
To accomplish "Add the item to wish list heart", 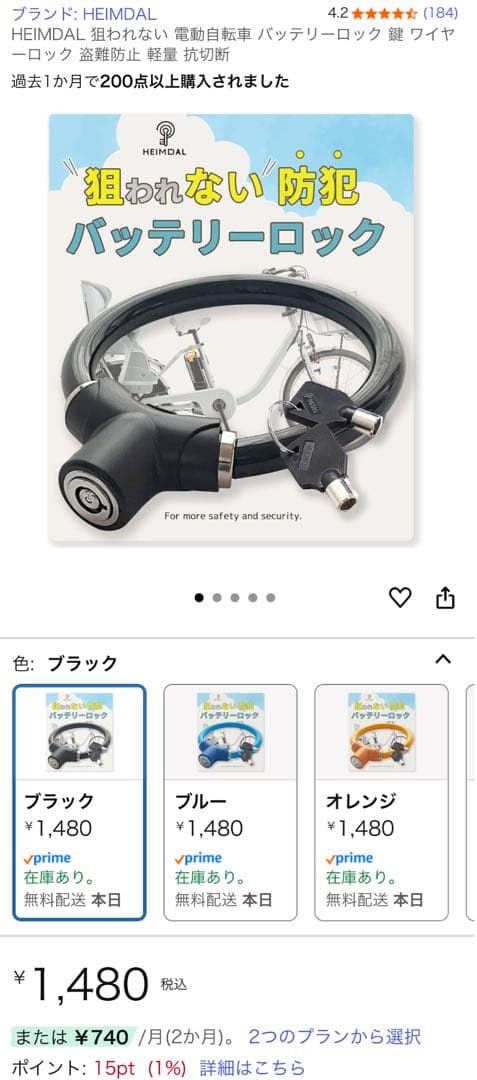I will 400,597.
